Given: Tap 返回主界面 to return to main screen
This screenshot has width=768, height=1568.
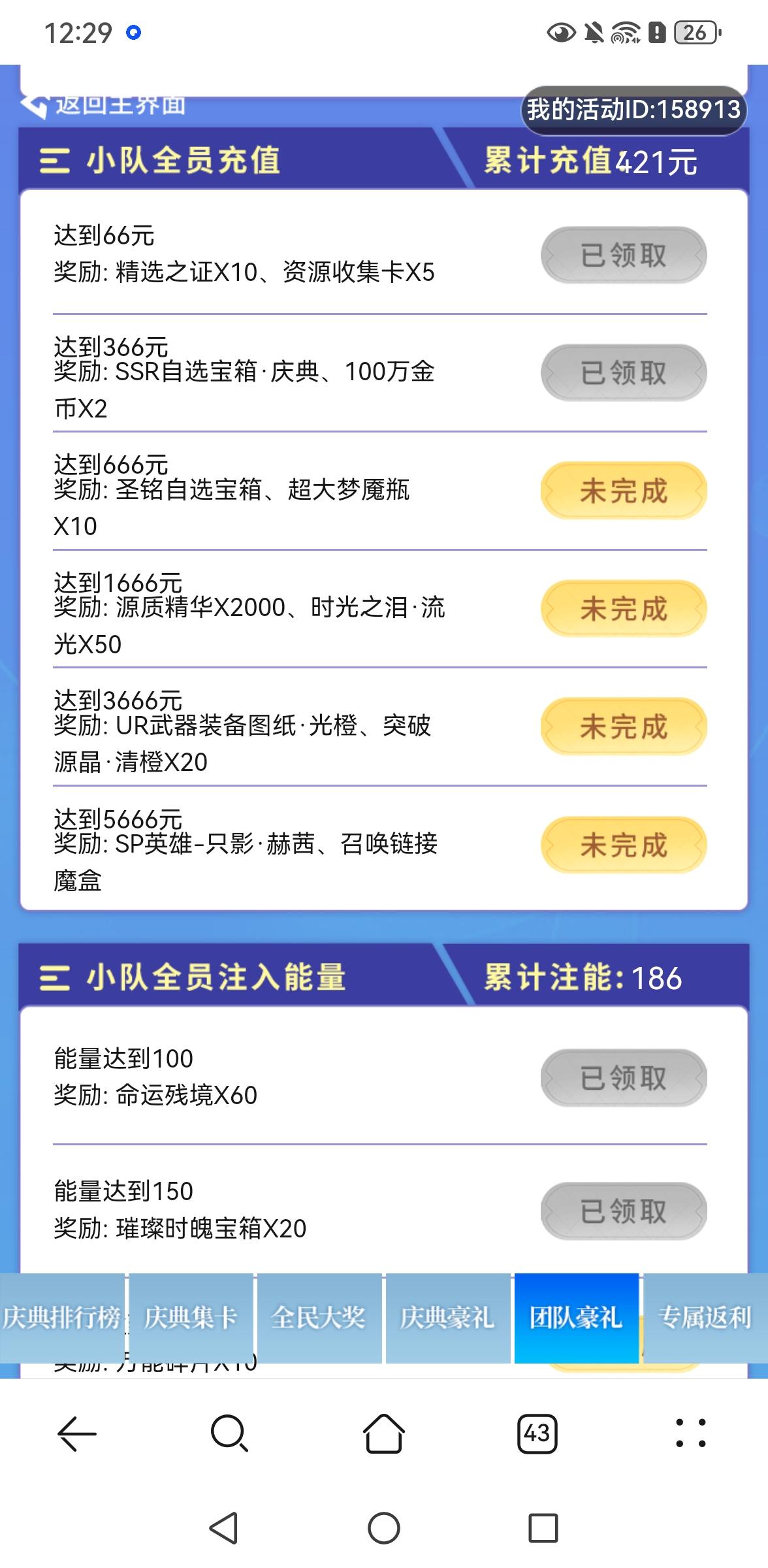Looking at the screenshot, I should tap(104, 106).
